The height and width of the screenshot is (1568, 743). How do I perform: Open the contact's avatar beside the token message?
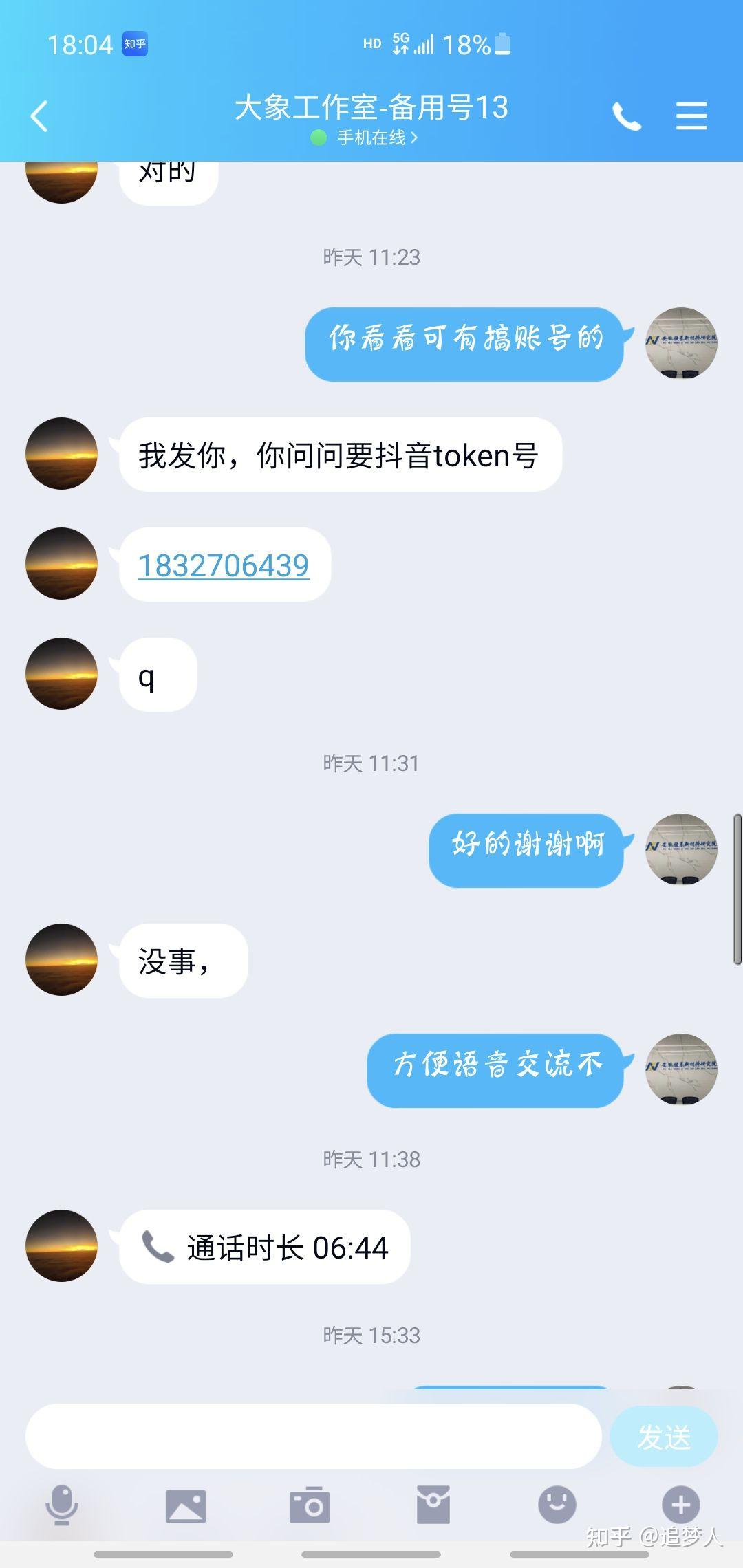(62, 454)
